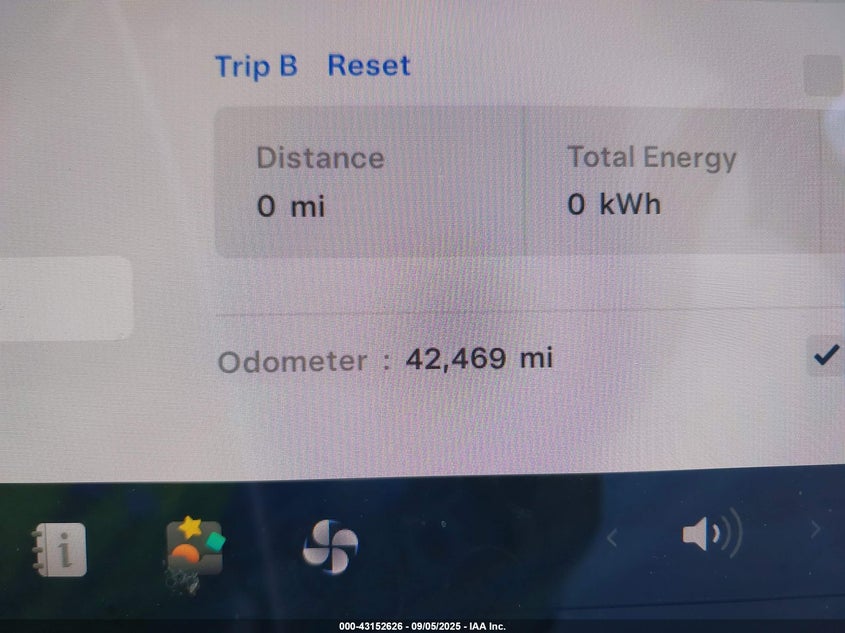The height and width of the screenshot is (633, 845).
Task: Uncheck the box beside the Odometer row
Action: coord(825,356)
